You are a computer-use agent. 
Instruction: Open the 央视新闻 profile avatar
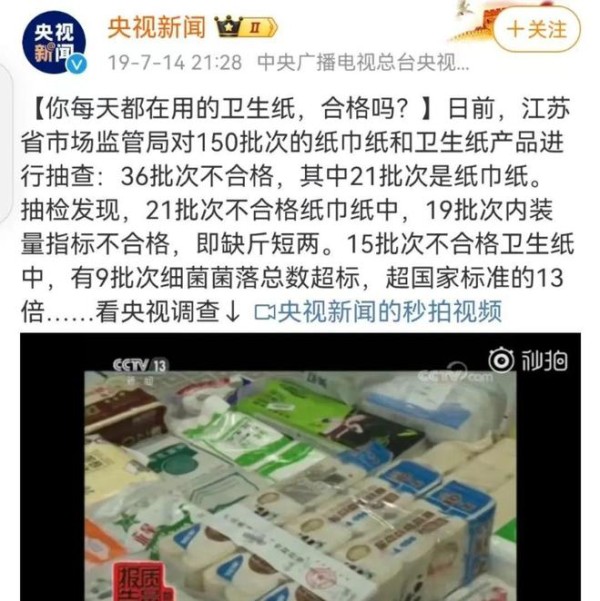tap(53, 44)
